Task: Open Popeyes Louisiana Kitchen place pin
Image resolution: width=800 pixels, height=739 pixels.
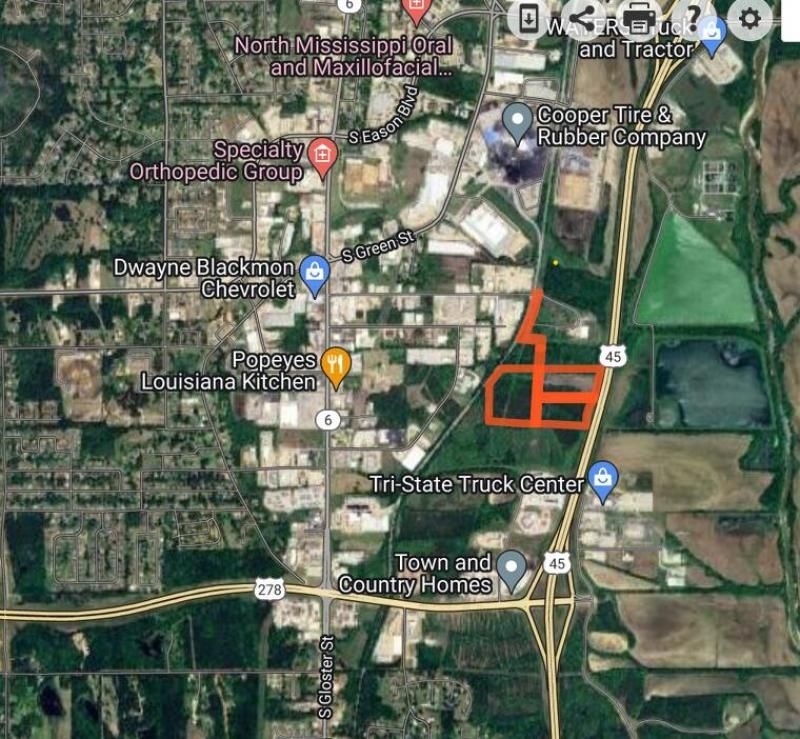Action: [337, 367]
